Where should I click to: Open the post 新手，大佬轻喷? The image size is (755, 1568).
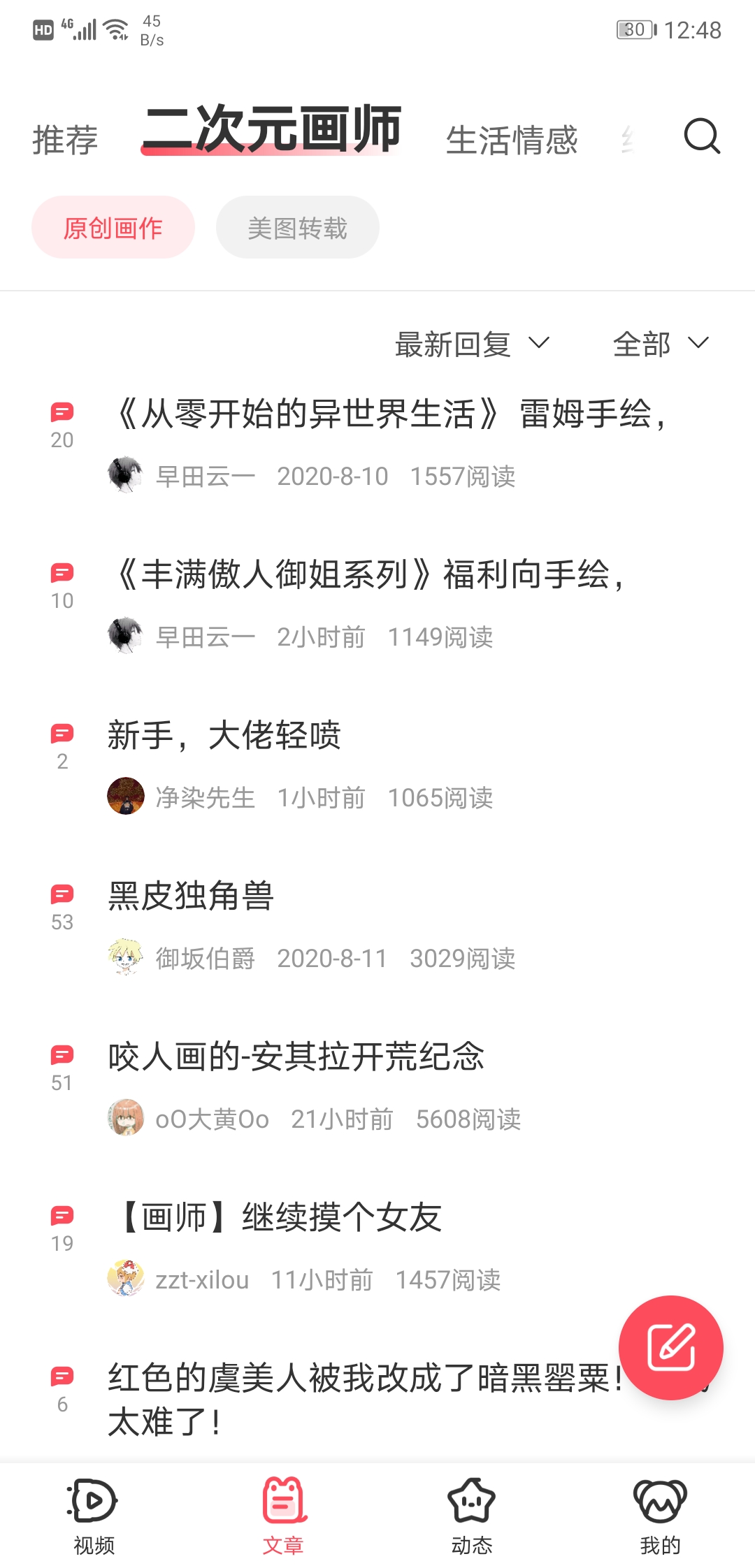224,735
